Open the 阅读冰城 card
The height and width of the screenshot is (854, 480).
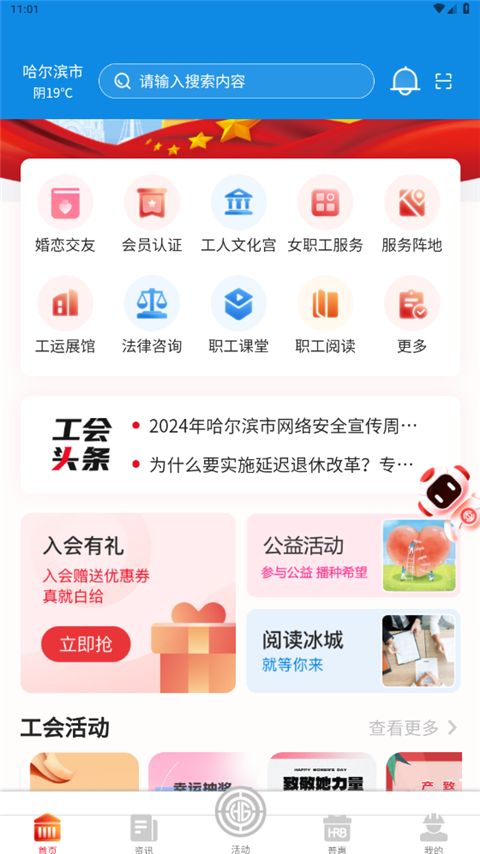[x=353, y=650]
